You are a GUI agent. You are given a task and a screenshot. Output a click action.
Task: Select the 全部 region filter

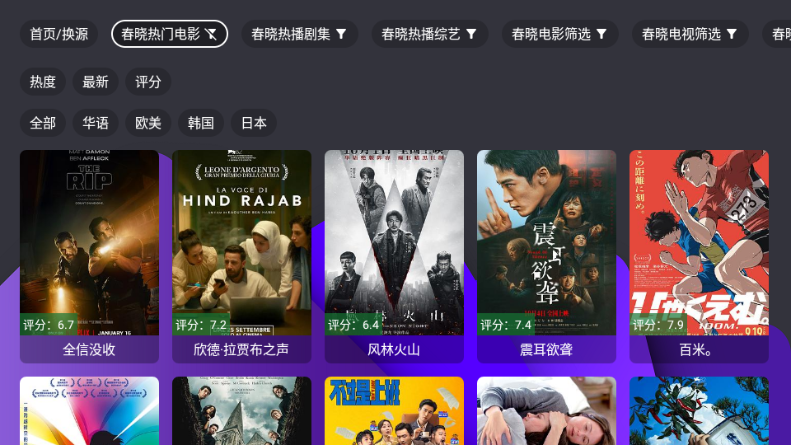43,123
